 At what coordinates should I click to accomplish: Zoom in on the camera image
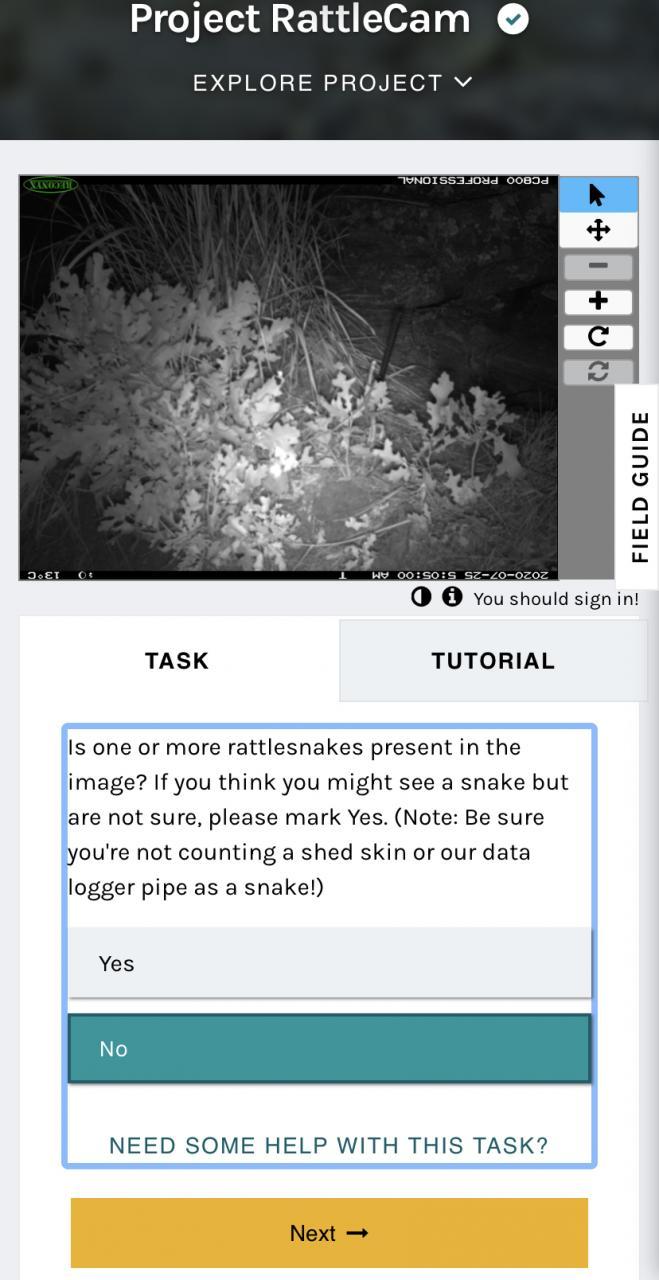(x=597, y=302)
